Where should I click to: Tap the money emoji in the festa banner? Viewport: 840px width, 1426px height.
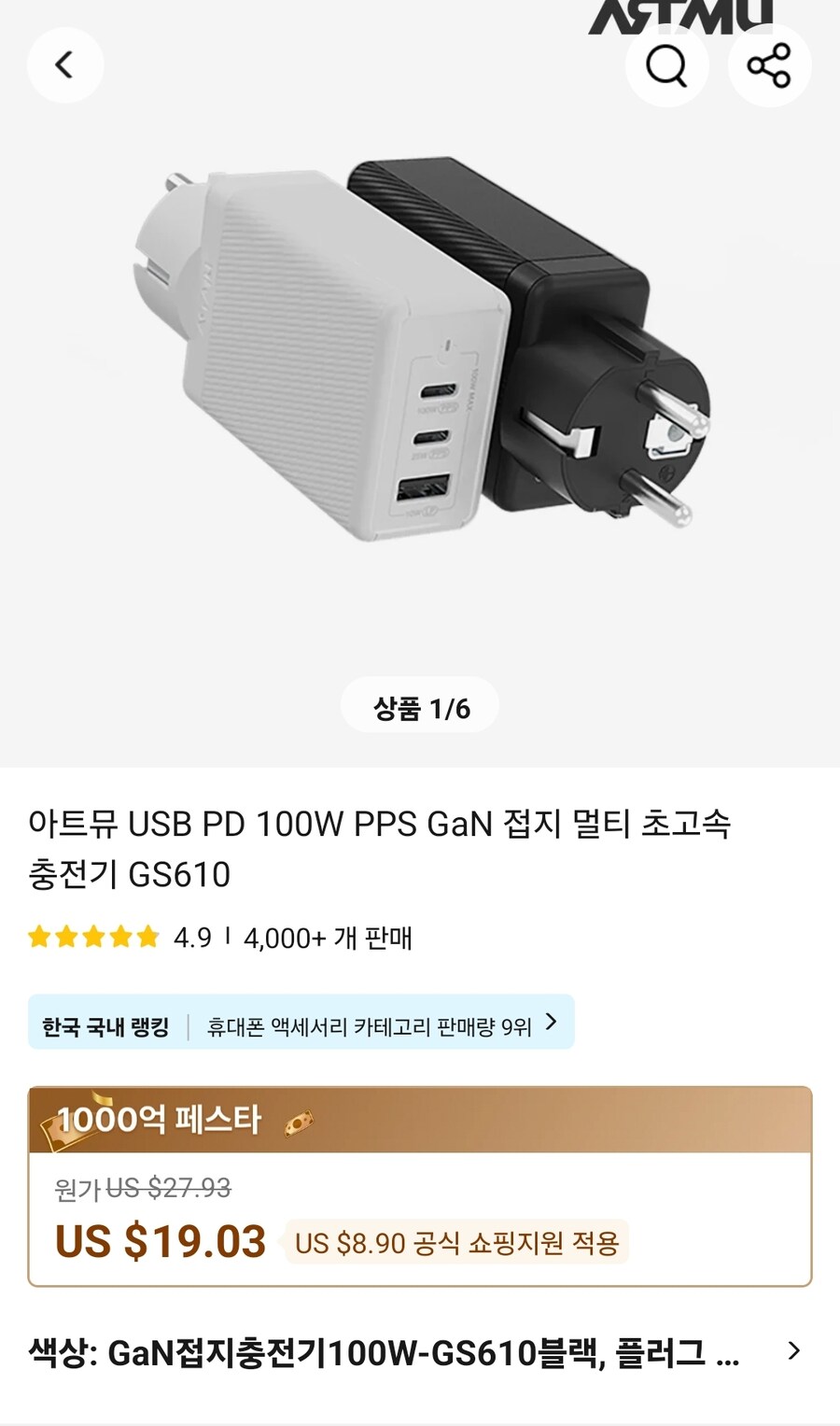299,1118
